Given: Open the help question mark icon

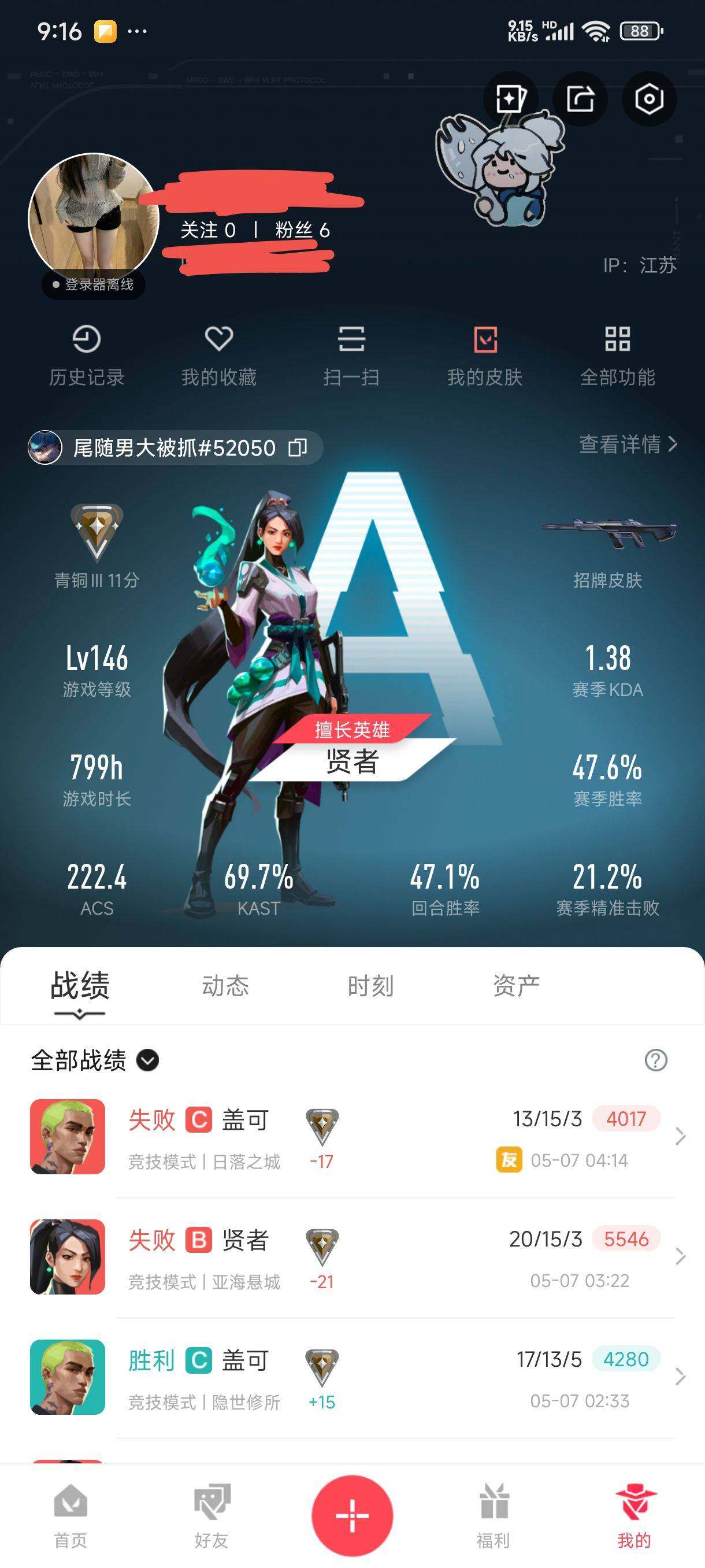Looking at the screenshot, I should (x=655, y=1060).
